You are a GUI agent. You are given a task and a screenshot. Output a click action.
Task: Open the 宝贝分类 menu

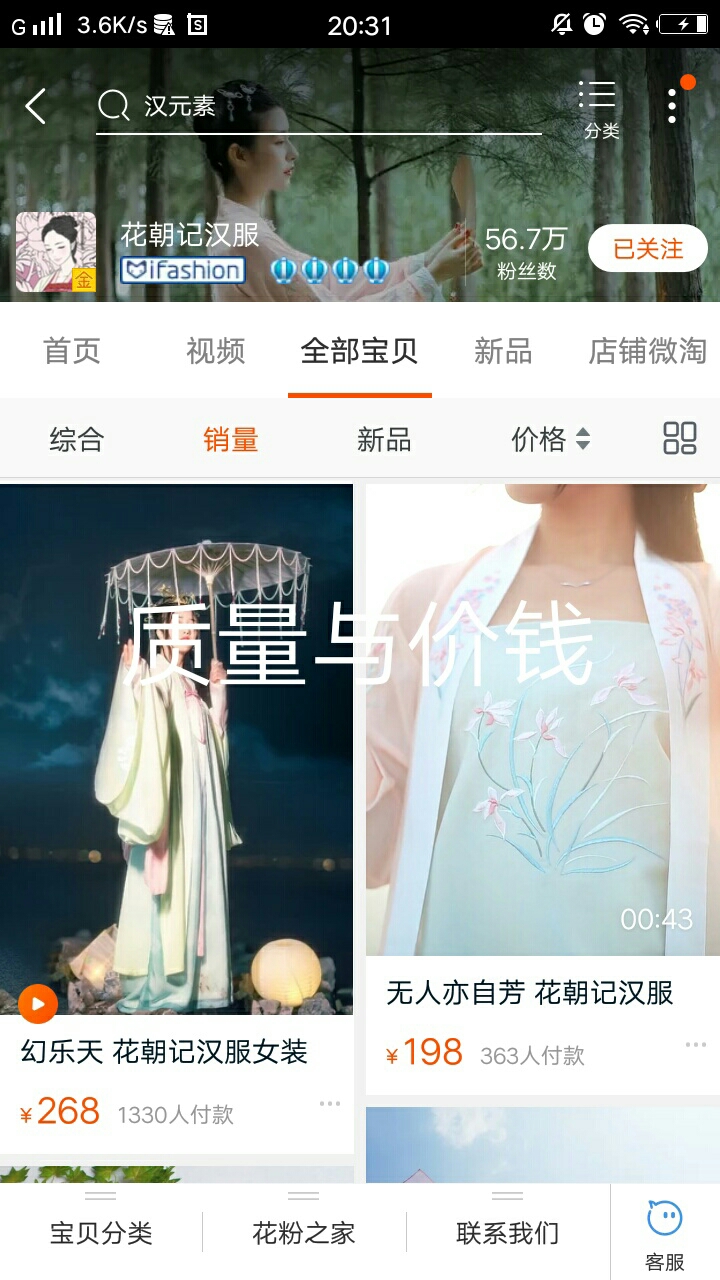tap(101, 1232)
